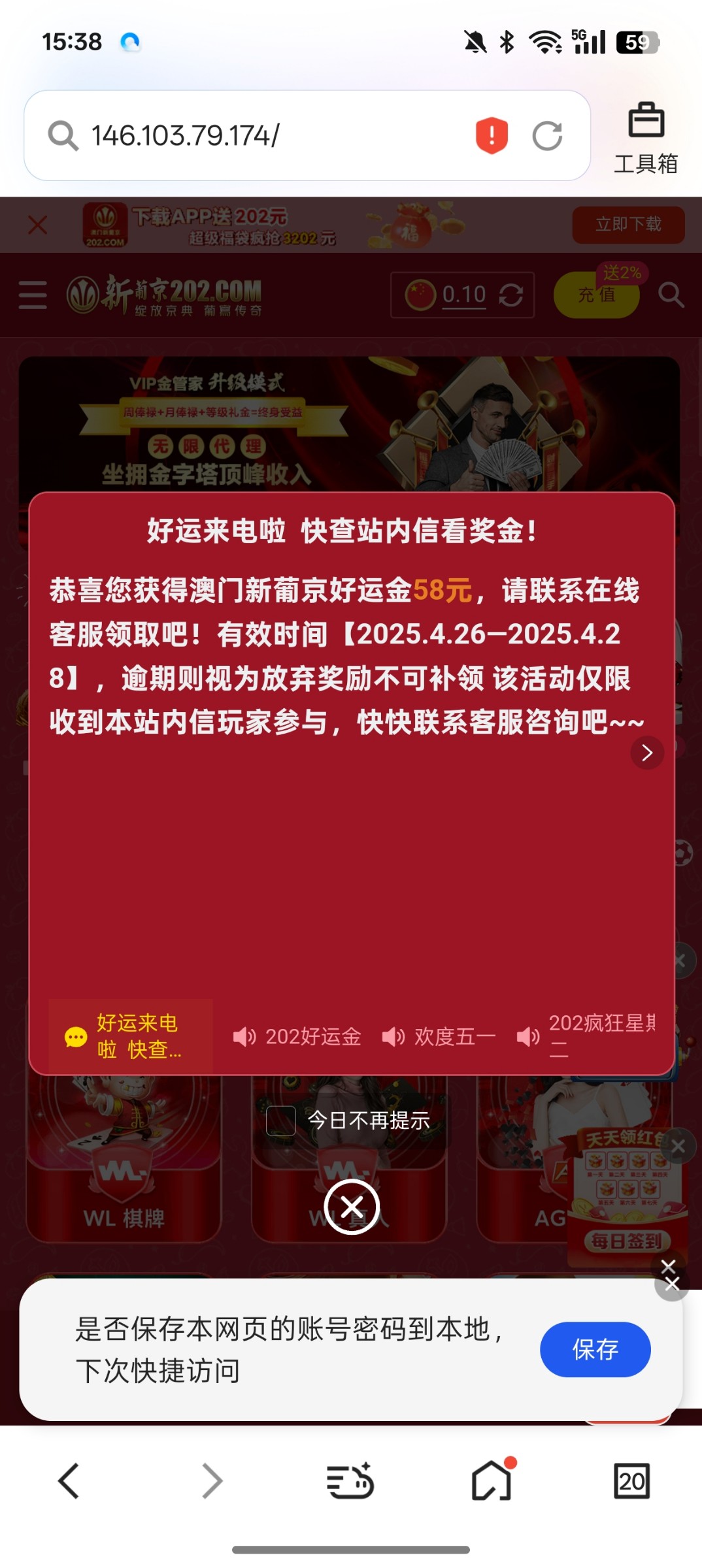This screenshot has height=1568, width=702.
Task: Check the 今日不再提示 checkbox
Action: 281,1121
